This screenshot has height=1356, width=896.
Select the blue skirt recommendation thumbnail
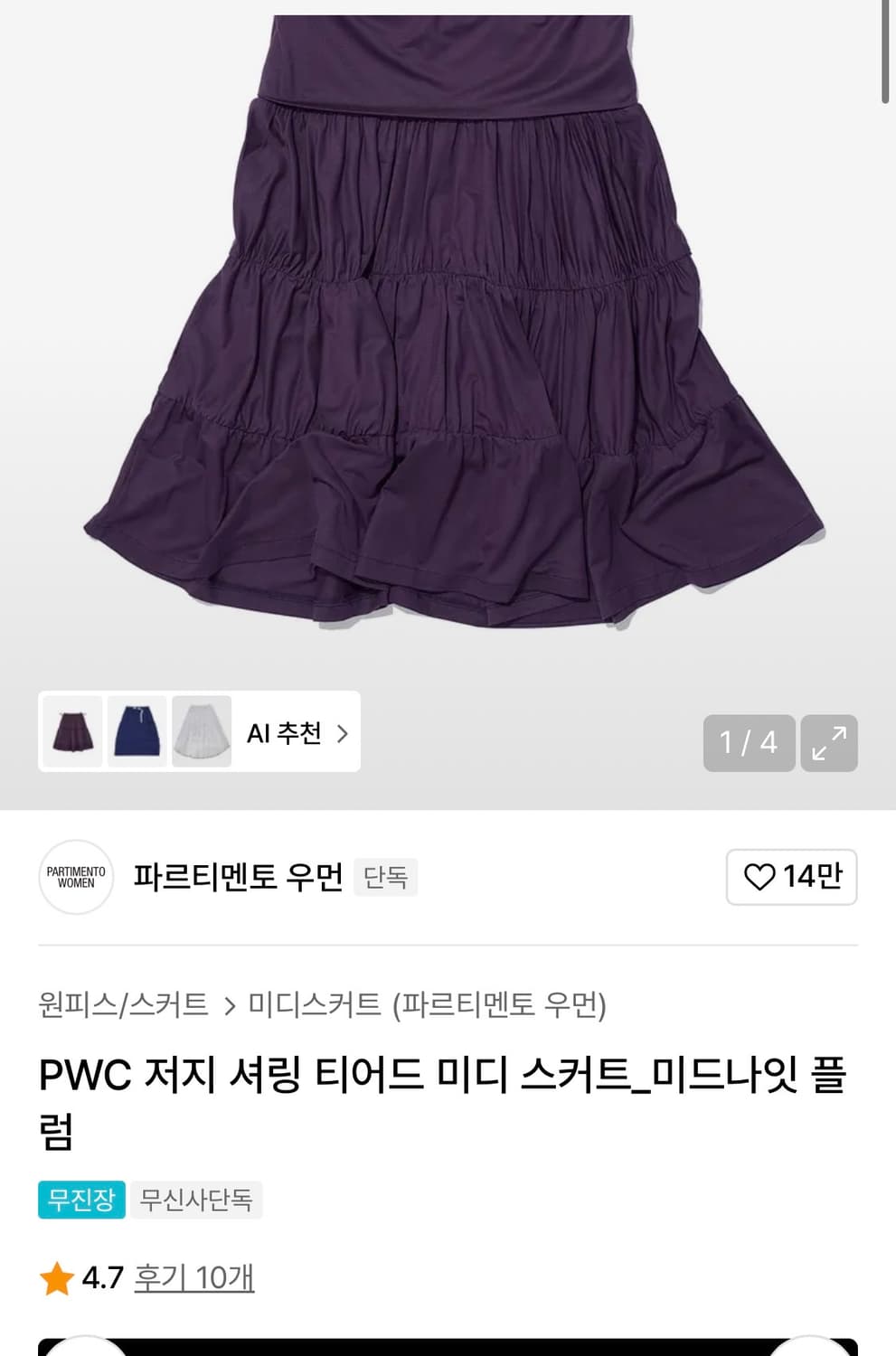[x=137, y=732]
